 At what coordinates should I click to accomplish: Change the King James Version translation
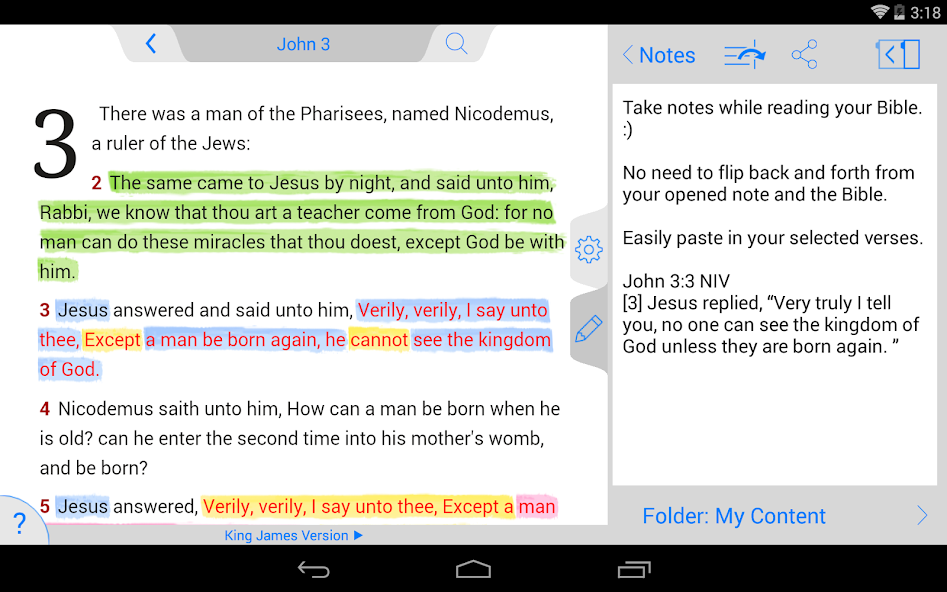coord(293,536)
